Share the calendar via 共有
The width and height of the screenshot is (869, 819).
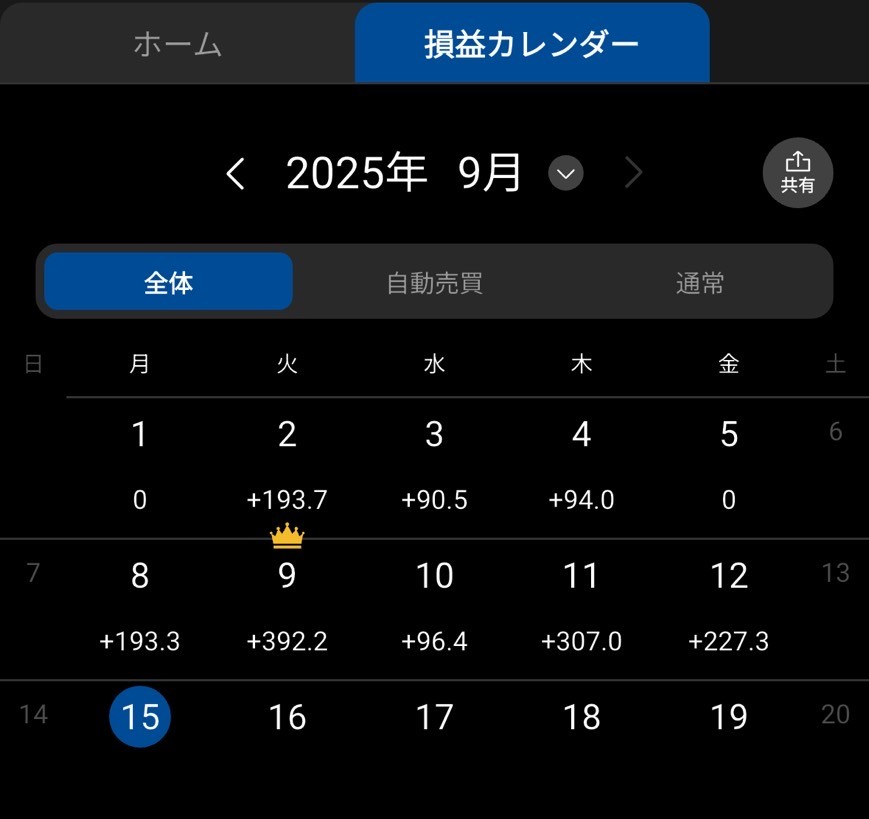[797, 174]
